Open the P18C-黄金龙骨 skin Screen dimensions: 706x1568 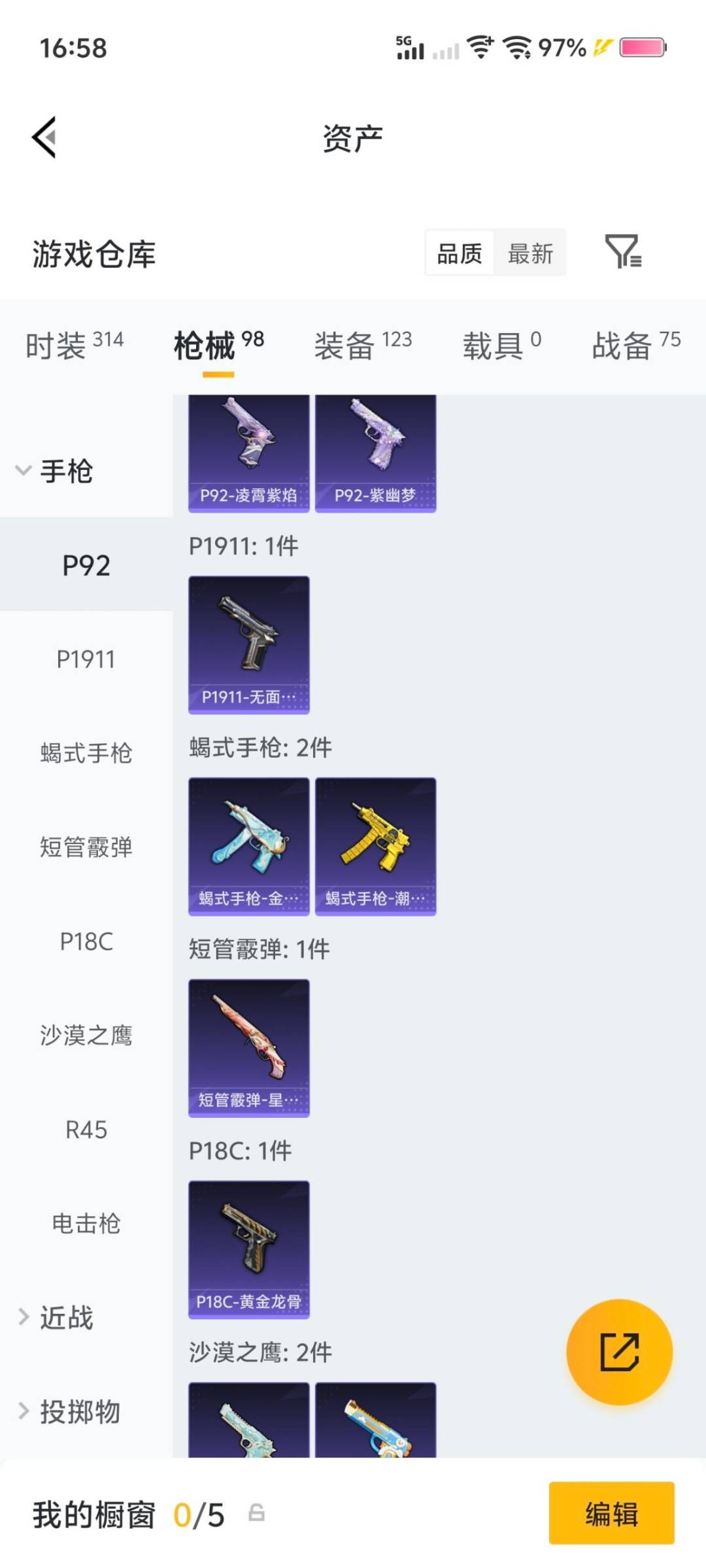248,1248
